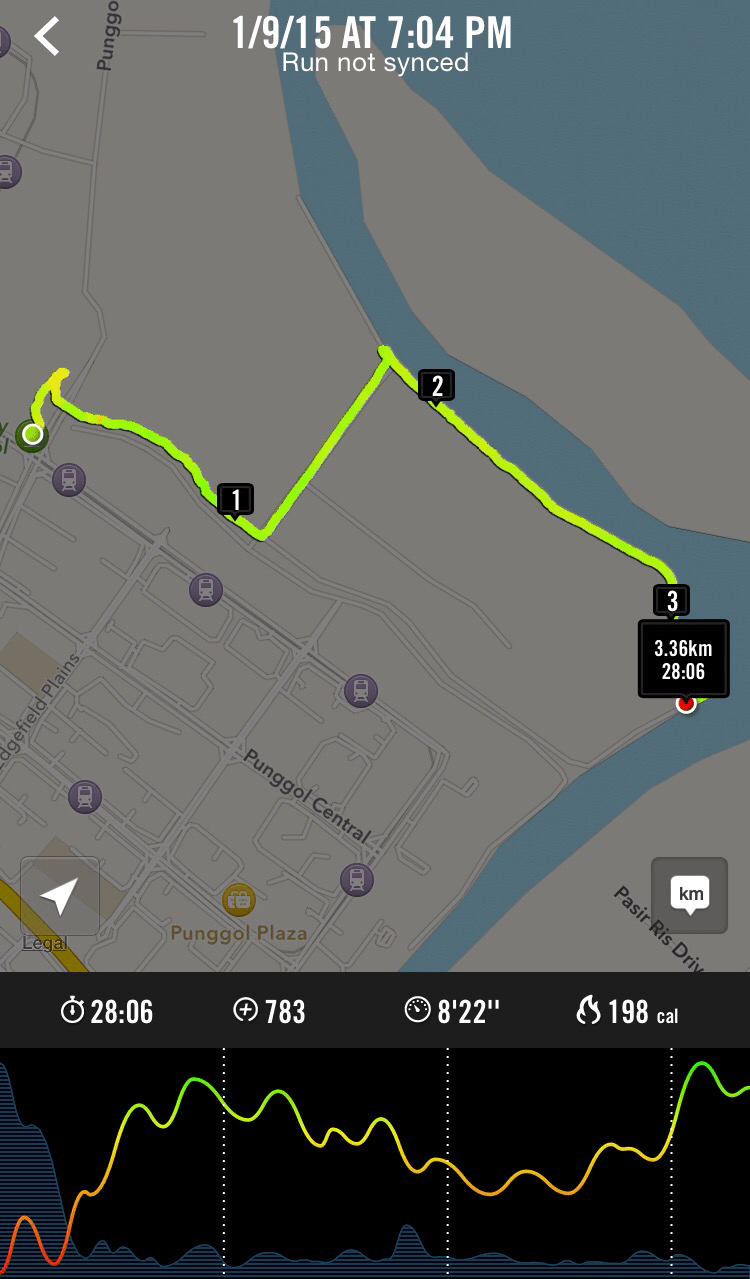Tap the kilometer 2 marker on the route
750x1279 pixels.
point(436,386)
